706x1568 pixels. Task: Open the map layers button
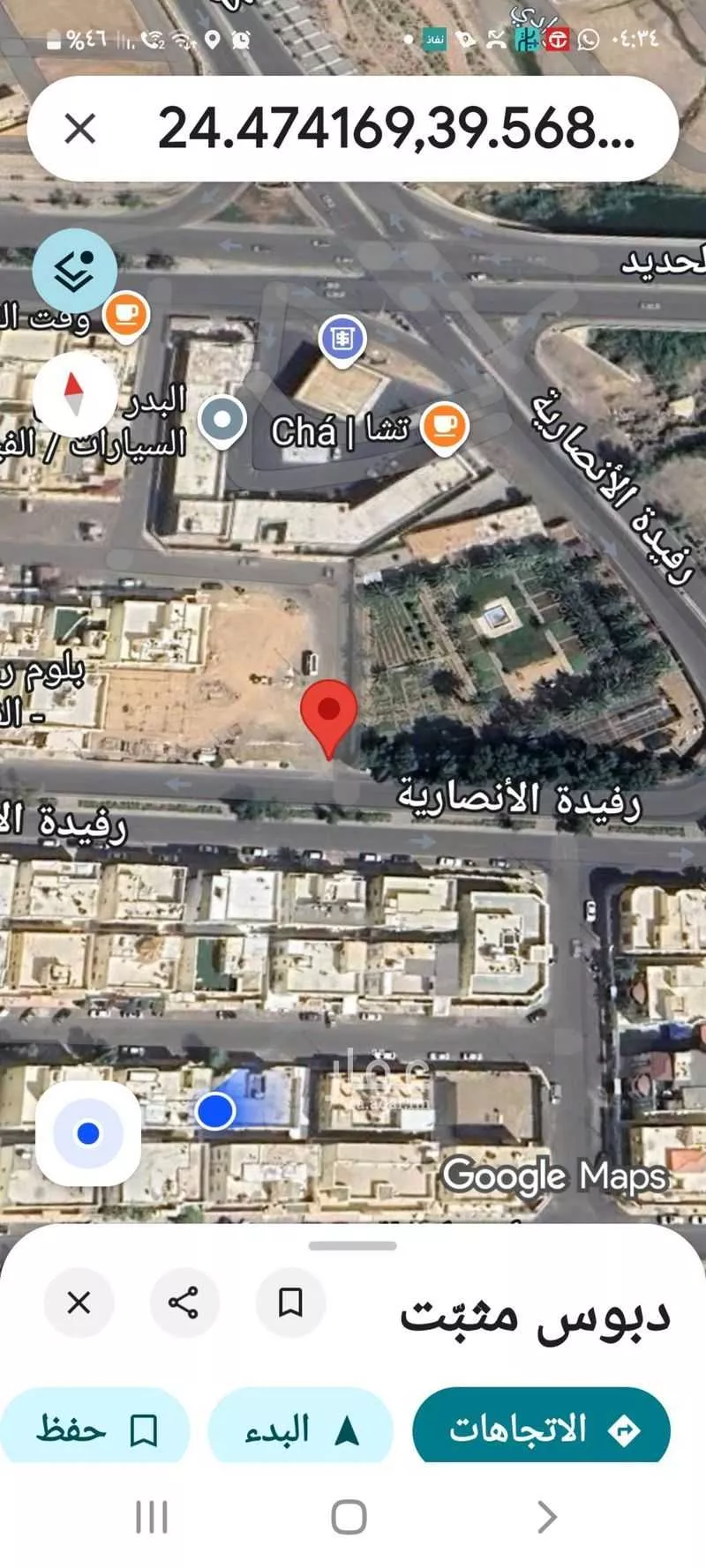point(75,271)
